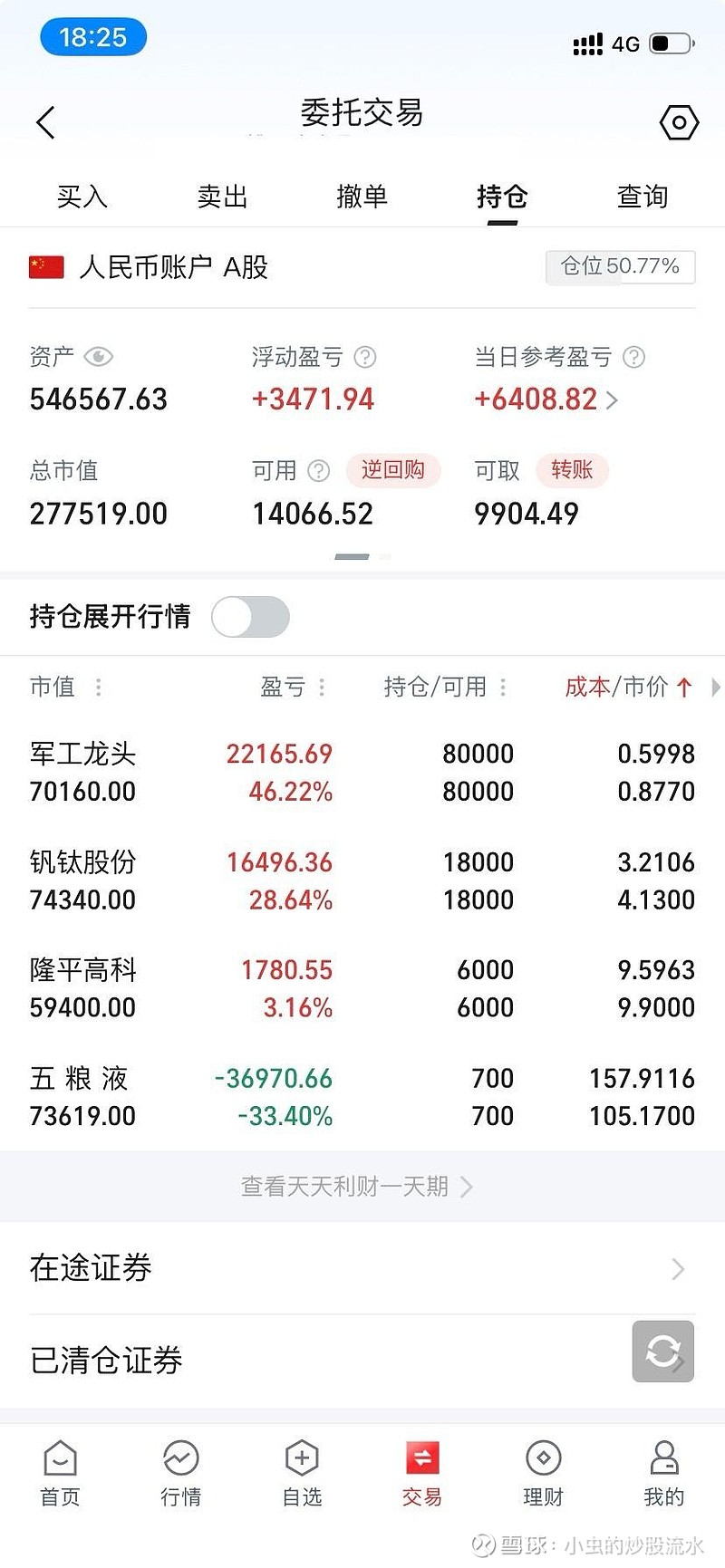Open 已清仓证券 list
725x1568 pixels.
point(272,1361)
